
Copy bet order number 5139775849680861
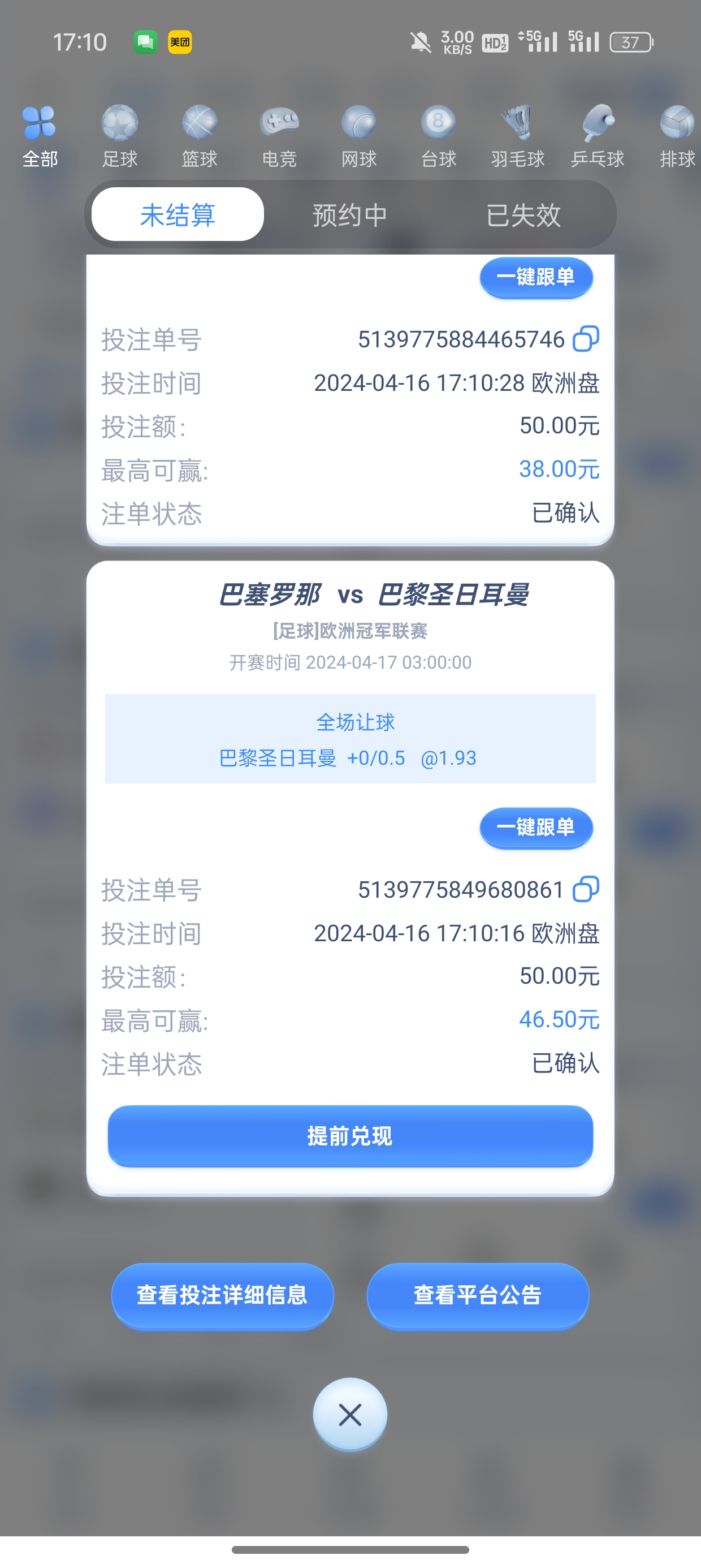[x=586, y=889]
